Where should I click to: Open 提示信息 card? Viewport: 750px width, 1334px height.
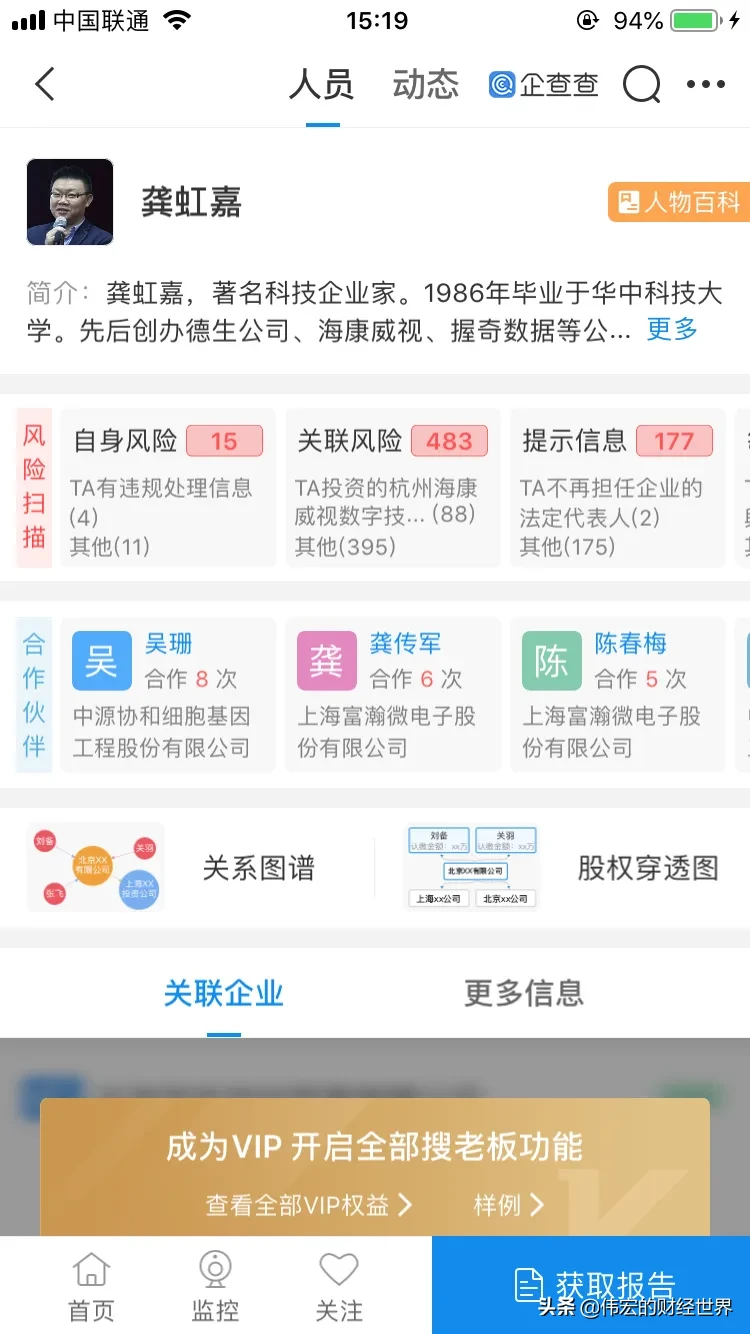pos(617,488)
